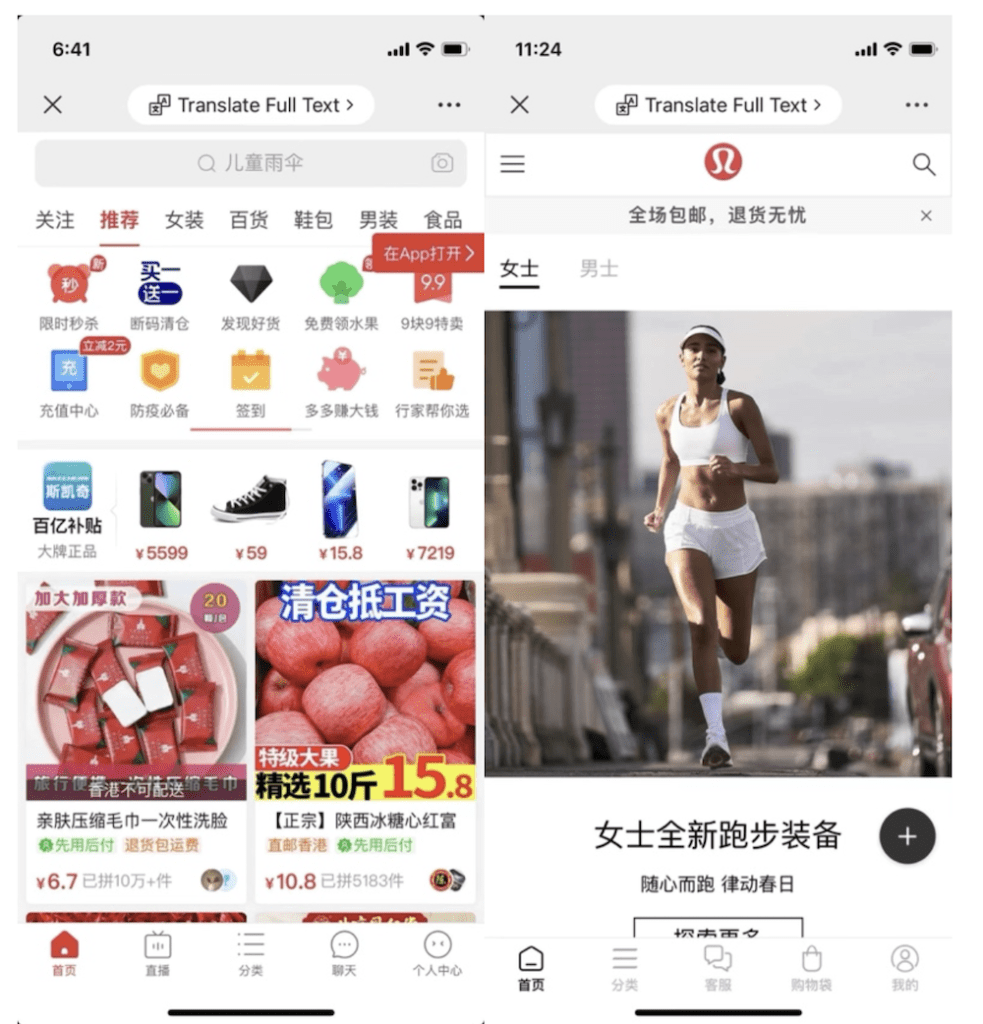Open camera search in the search box
Viewport: 983px width, 1024px height.
coord(442,163)
